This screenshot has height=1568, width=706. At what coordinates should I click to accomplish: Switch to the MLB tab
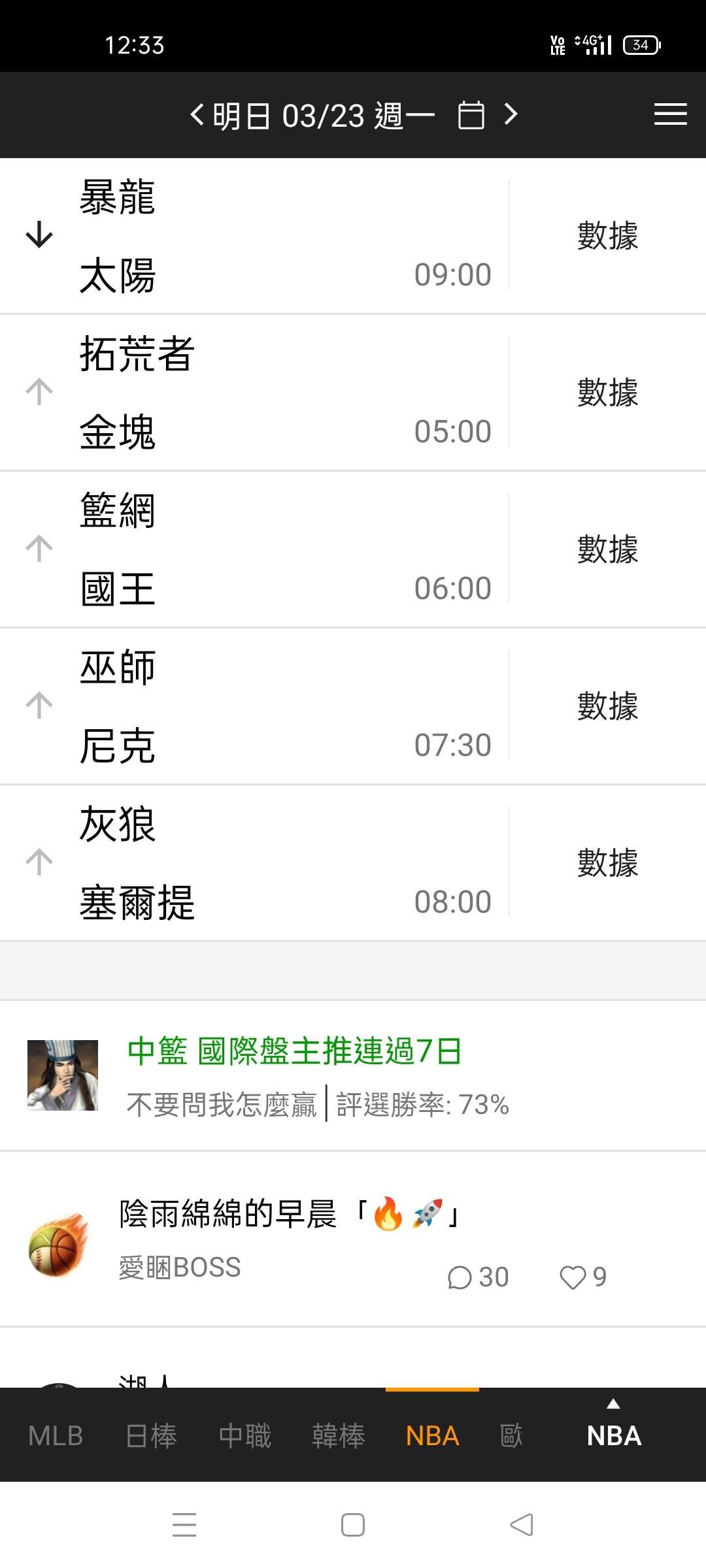point(56,1436)
